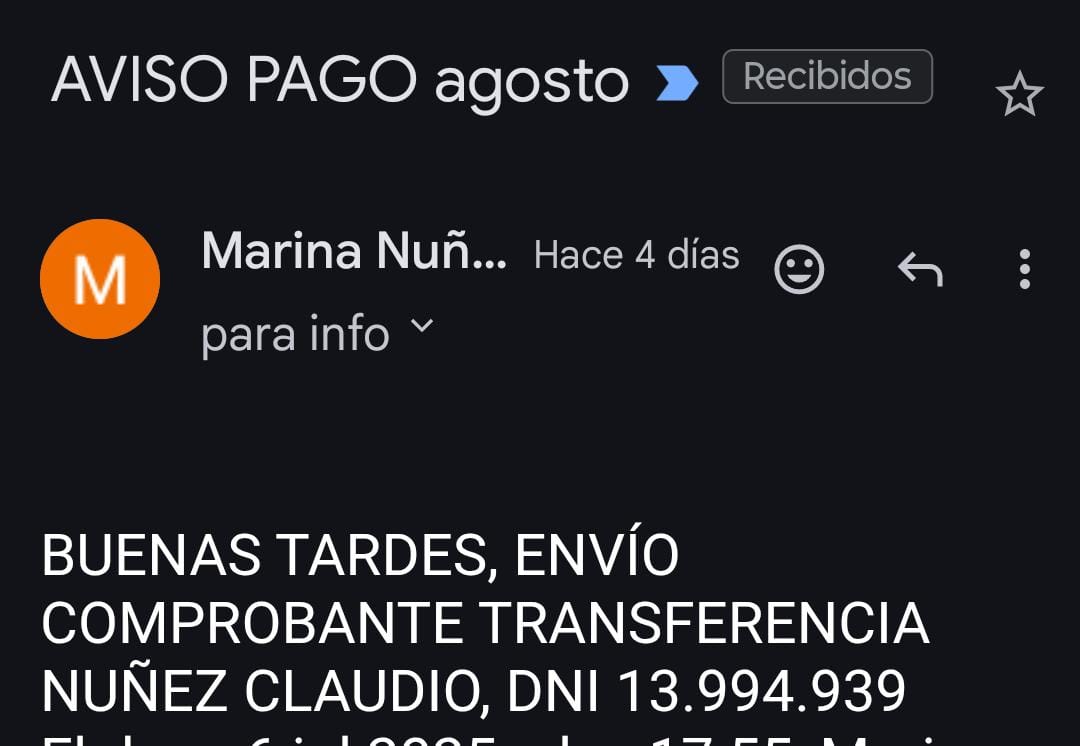Reply to Marina Nuñez's email
The image size is (1080, 746).
click(920, 269)
